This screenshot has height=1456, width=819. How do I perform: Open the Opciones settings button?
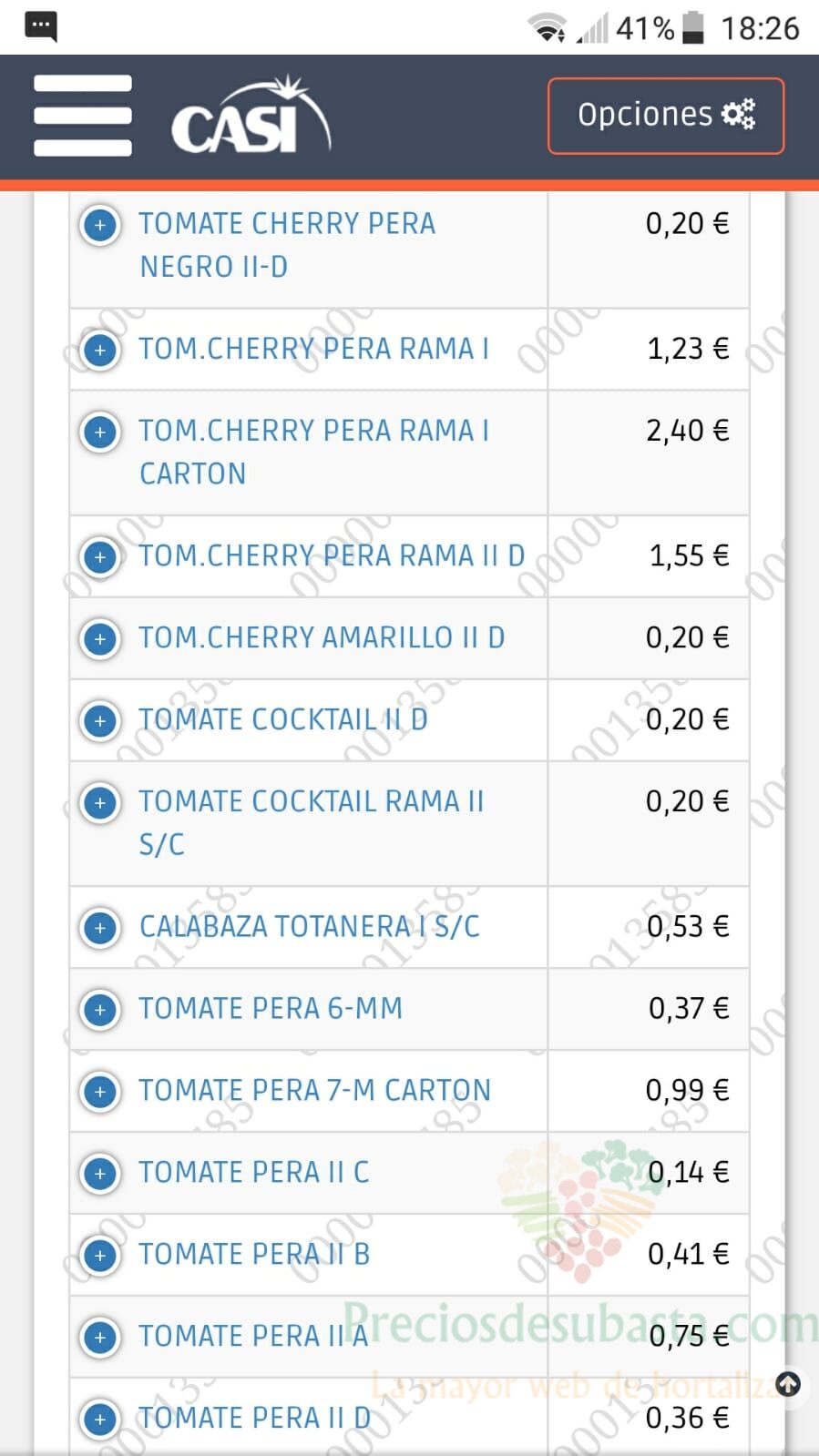[x=666, y=116]
